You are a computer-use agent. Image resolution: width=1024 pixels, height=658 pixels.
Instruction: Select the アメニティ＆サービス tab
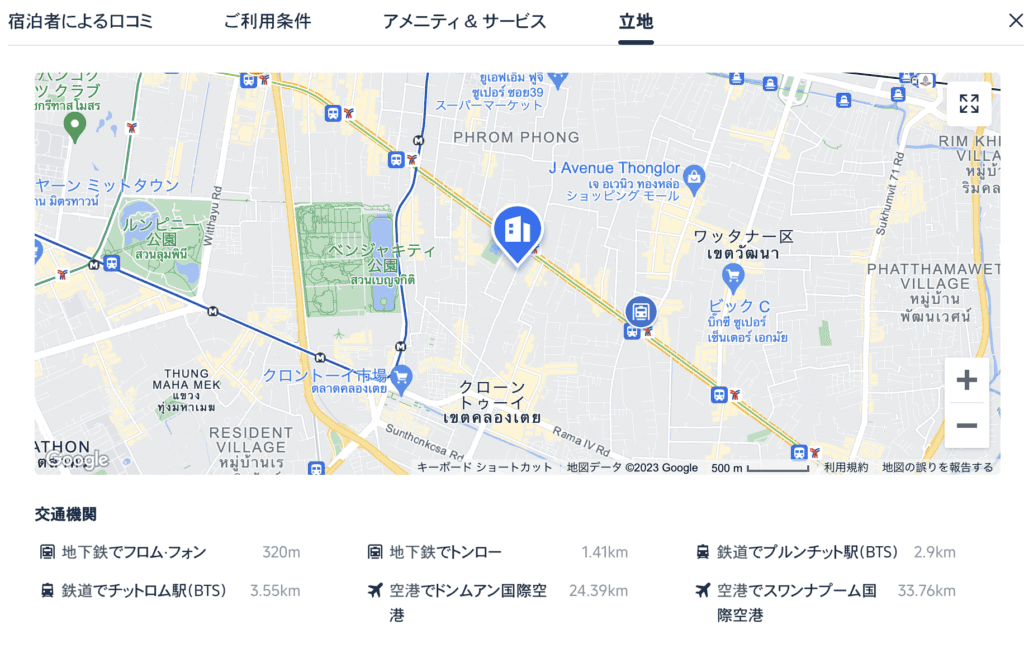pos(464,21)
